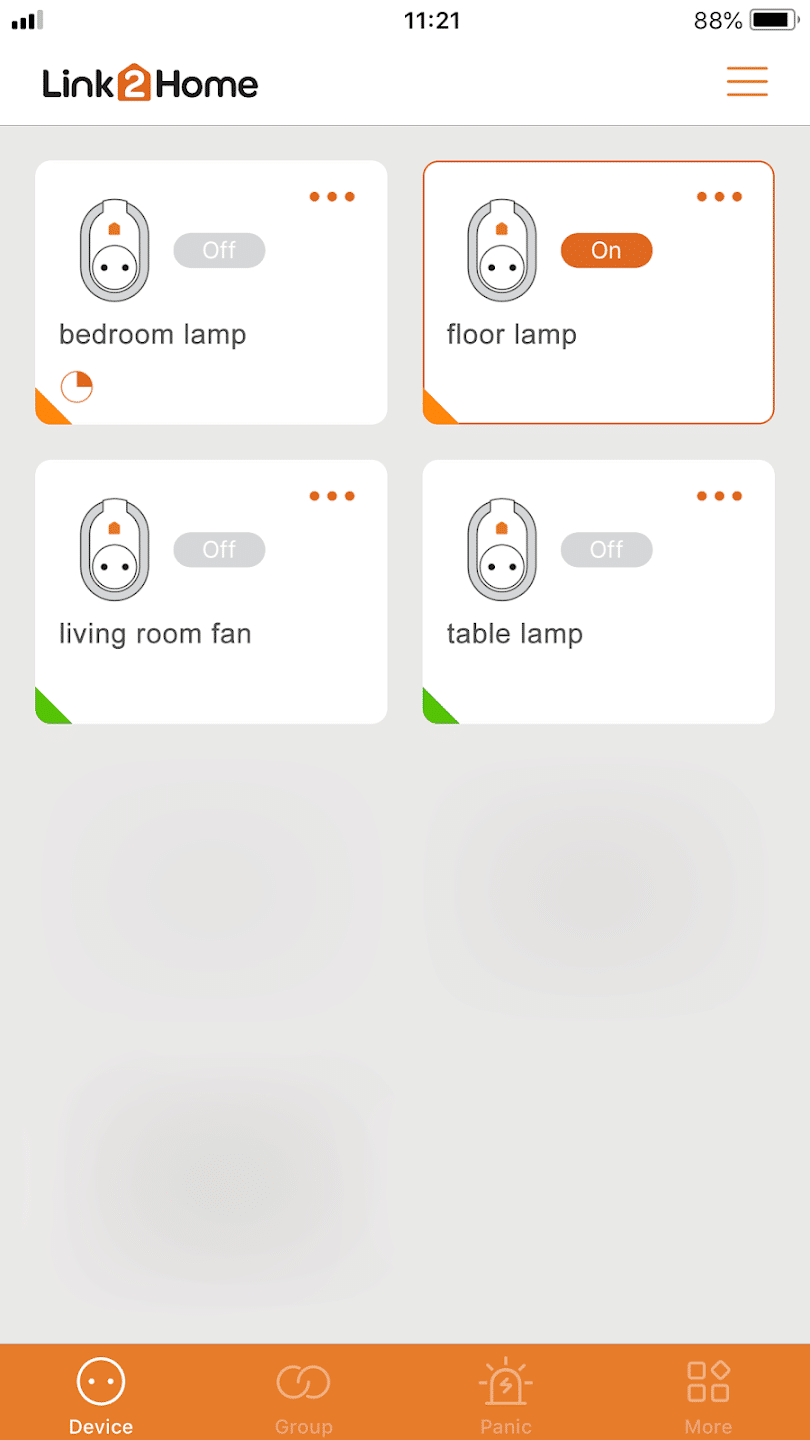Tap the floor lamp device name
The width and height of the screenshot is (810, 1440).
coord(511,334)
